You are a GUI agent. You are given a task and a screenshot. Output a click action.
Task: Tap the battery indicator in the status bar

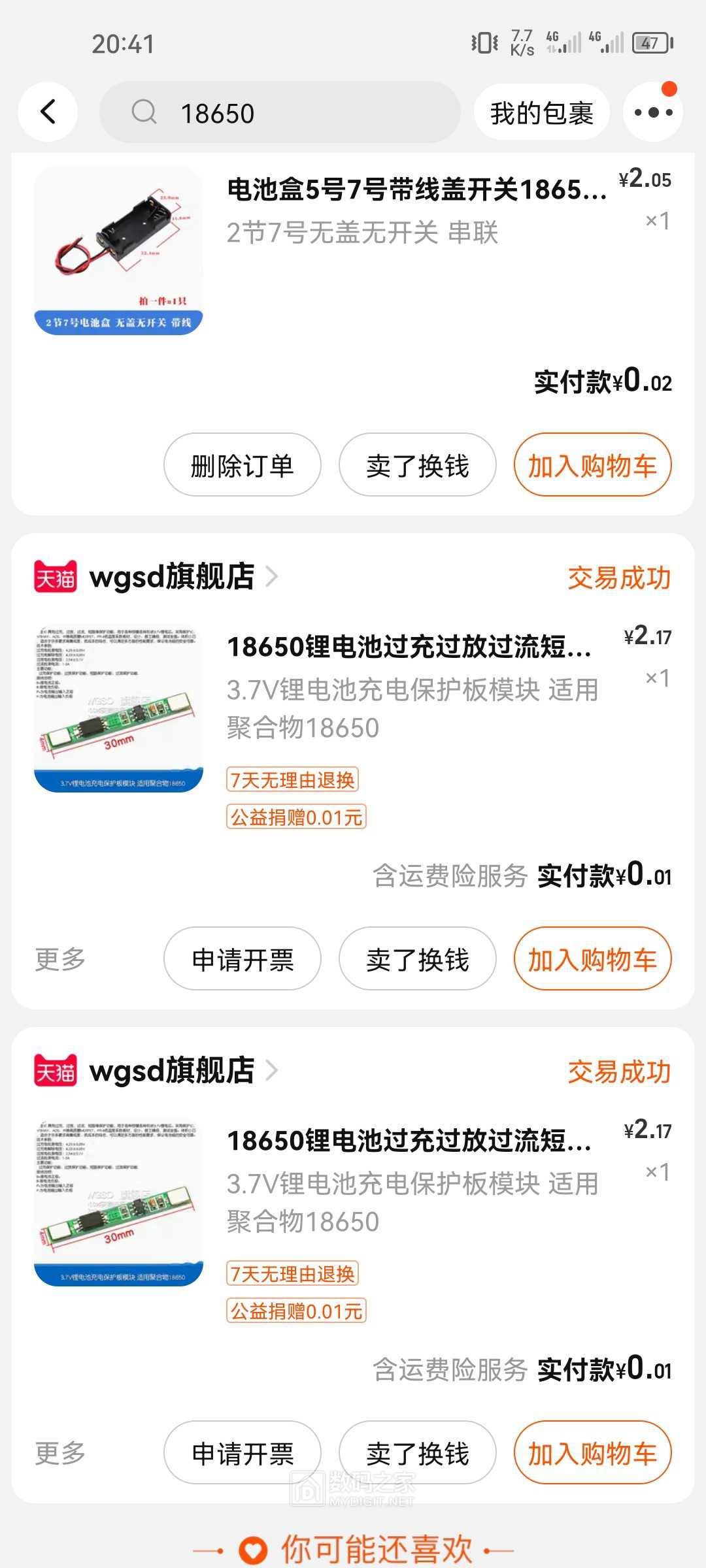[x=649, y=41]
